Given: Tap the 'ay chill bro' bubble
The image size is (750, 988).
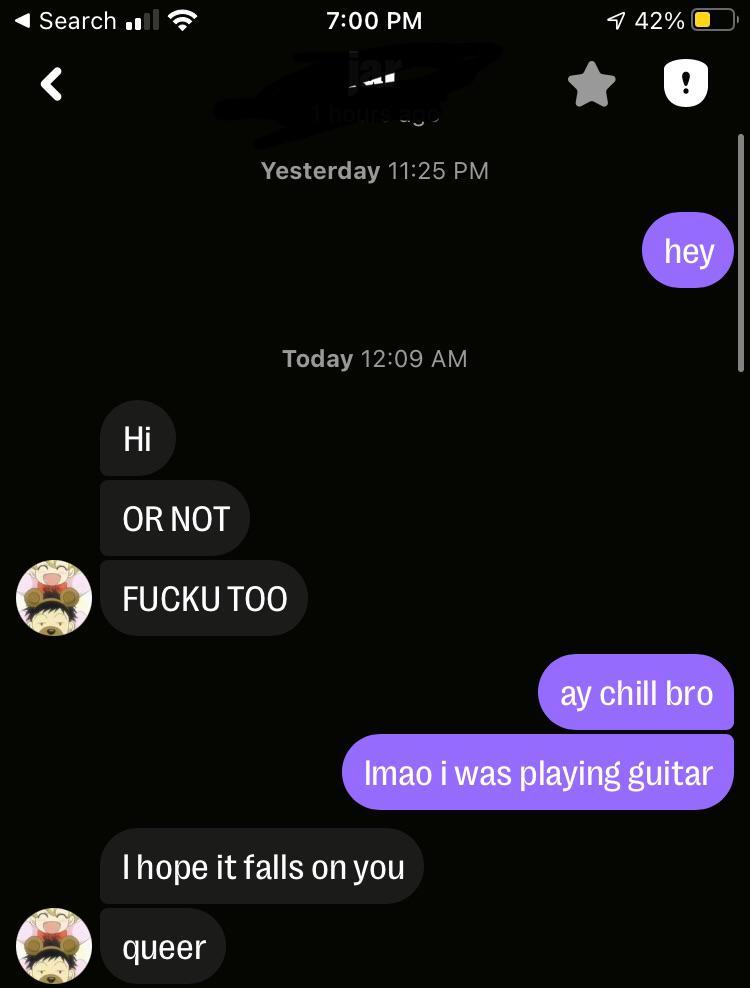Looking at the screenshot, I should pos(636,692).
